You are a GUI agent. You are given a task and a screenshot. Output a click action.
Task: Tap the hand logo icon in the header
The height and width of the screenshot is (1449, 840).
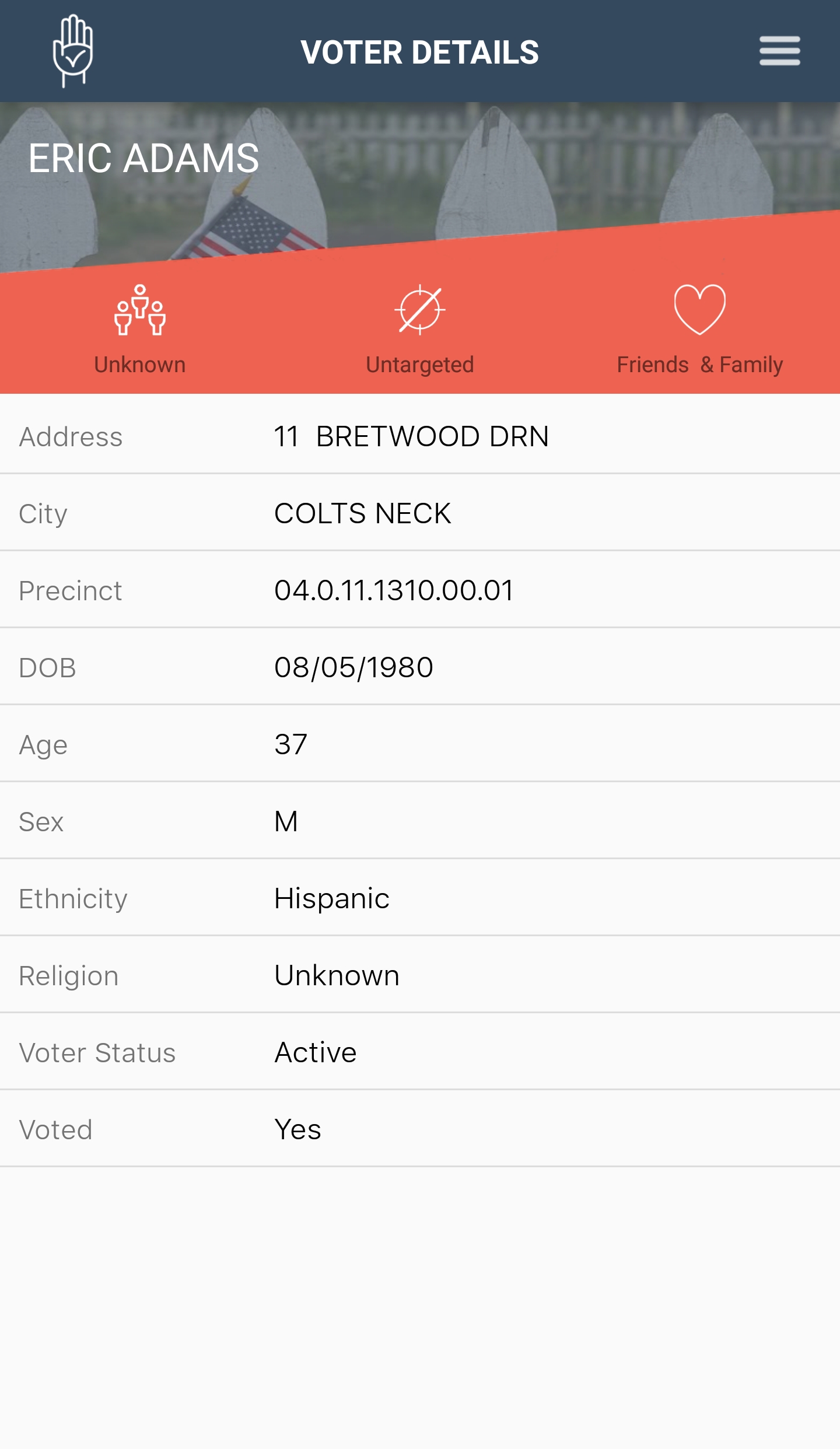coord(73,51)
